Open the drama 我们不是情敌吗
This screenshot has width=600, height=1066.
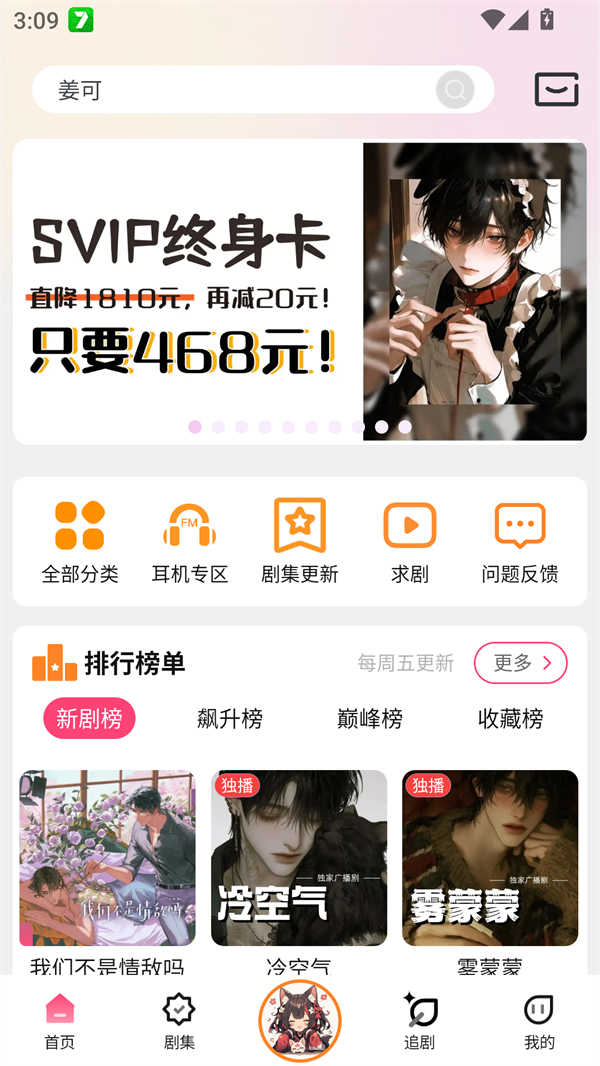[107, 858]
